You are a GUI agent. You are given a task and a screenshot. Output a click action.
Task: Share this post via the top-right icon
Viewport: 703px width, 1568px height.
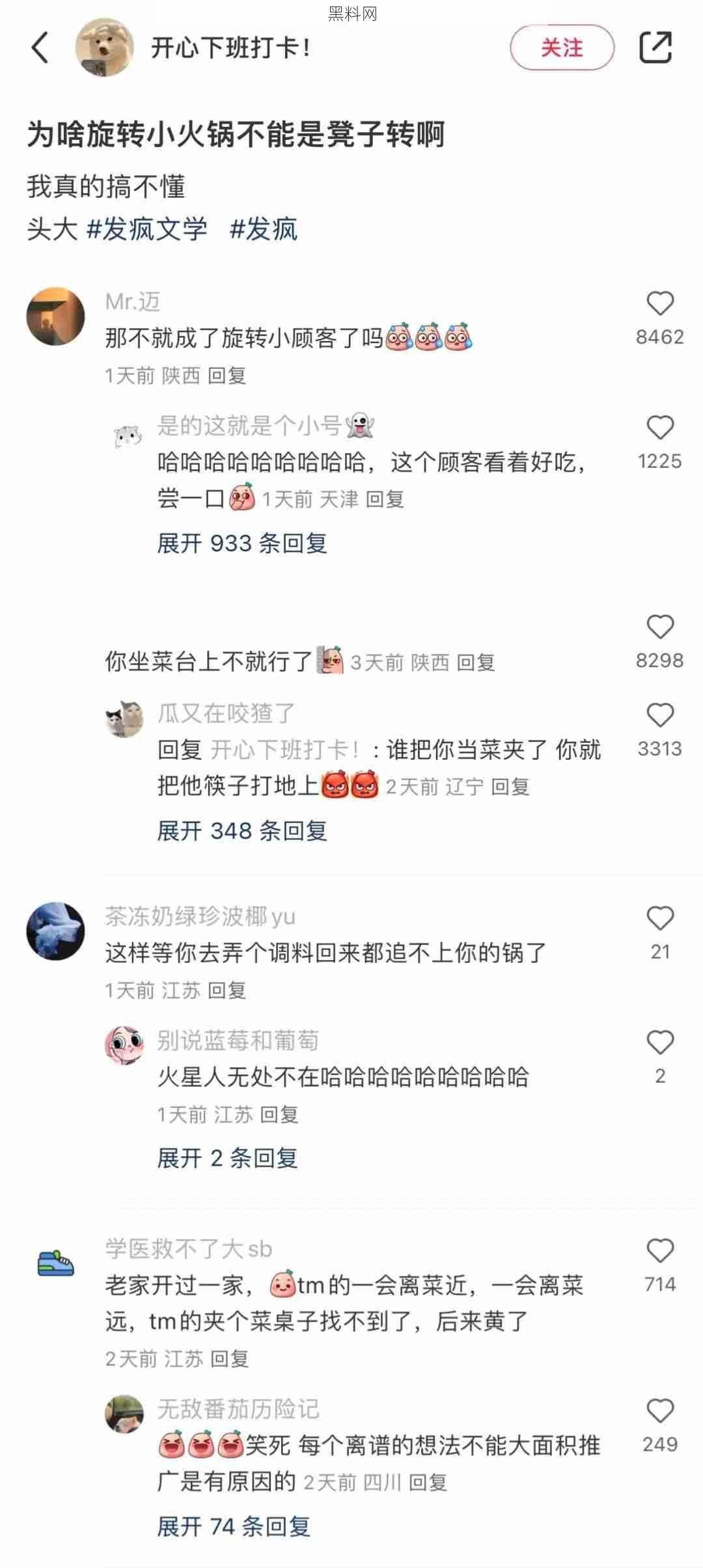(x=655, y=47)
